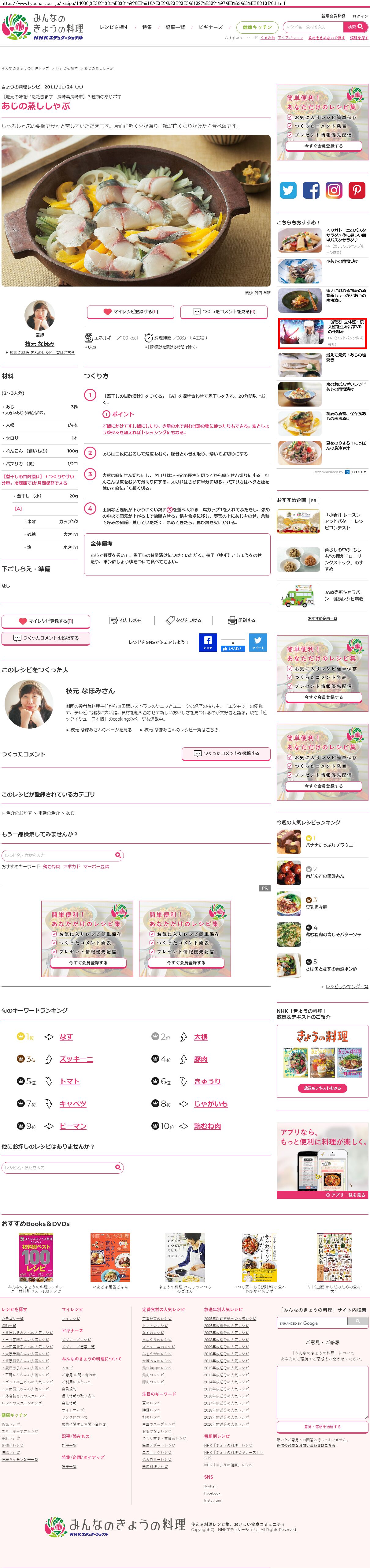This screenshot has width=370, height=1568.
Task: Open recommended recipe 小あじの南蛮づけ
Action: [342, 261]
